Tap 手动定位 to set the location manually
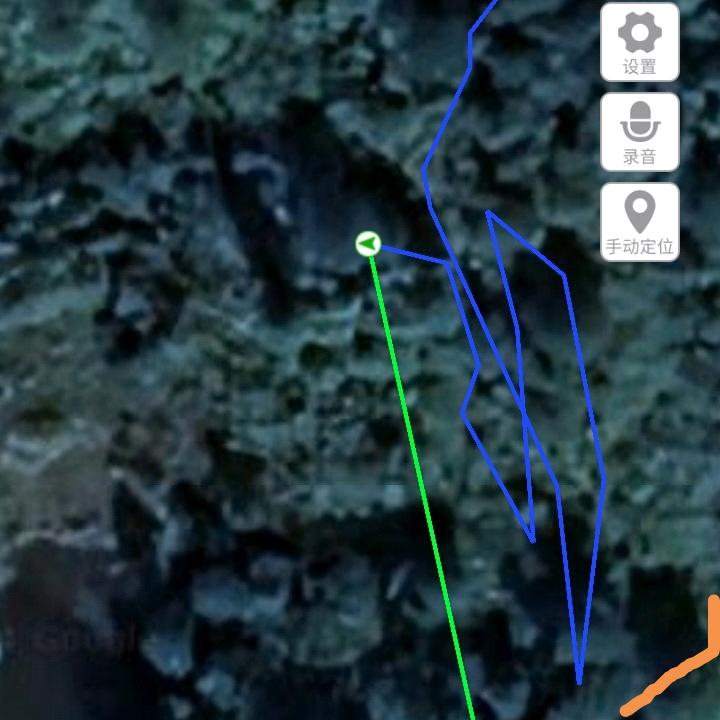 (640, 222)
